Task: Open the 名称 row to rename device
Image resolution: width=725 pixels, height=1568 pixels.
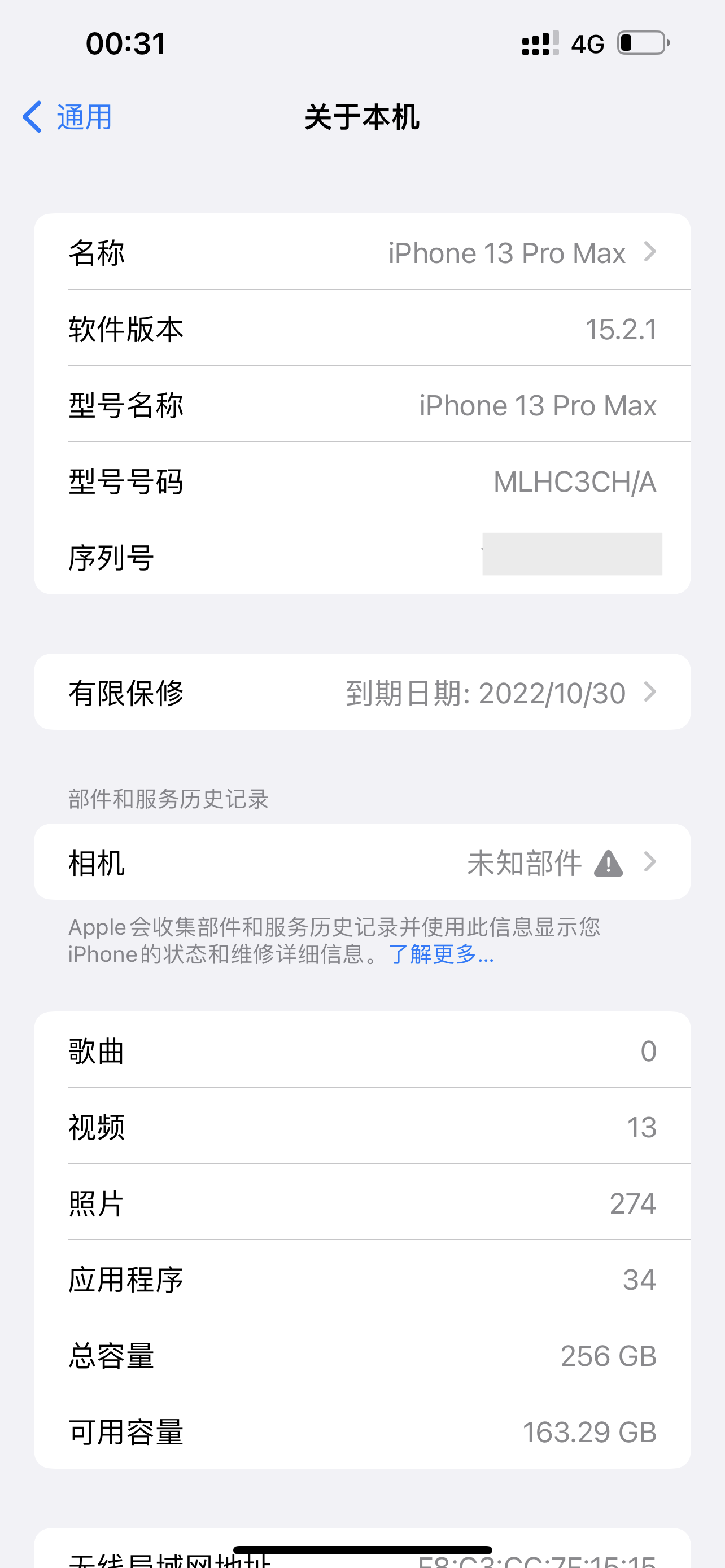Action: click(x=362, y=253)
